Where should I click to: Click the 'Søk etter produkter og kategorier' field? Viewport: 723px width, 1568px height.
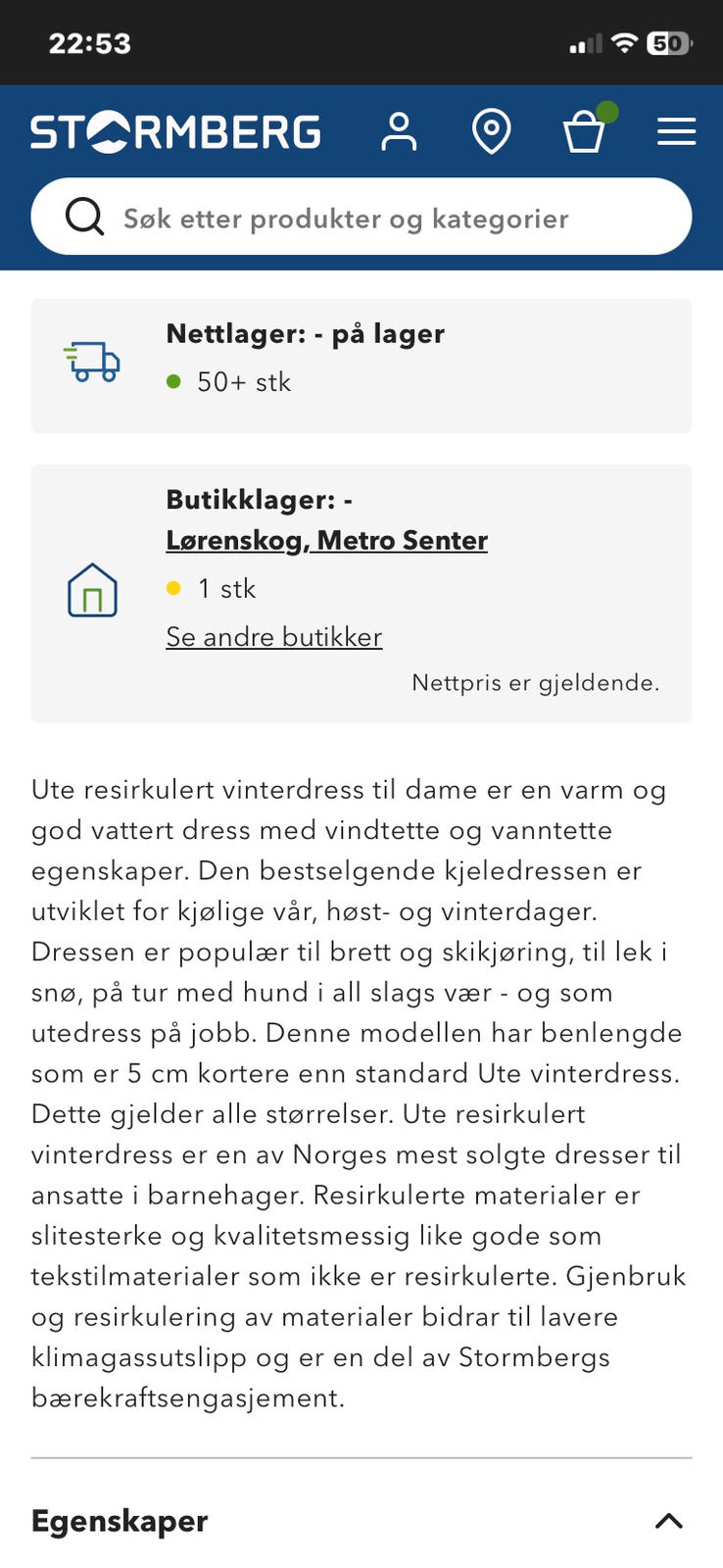(x=345, y=217)
